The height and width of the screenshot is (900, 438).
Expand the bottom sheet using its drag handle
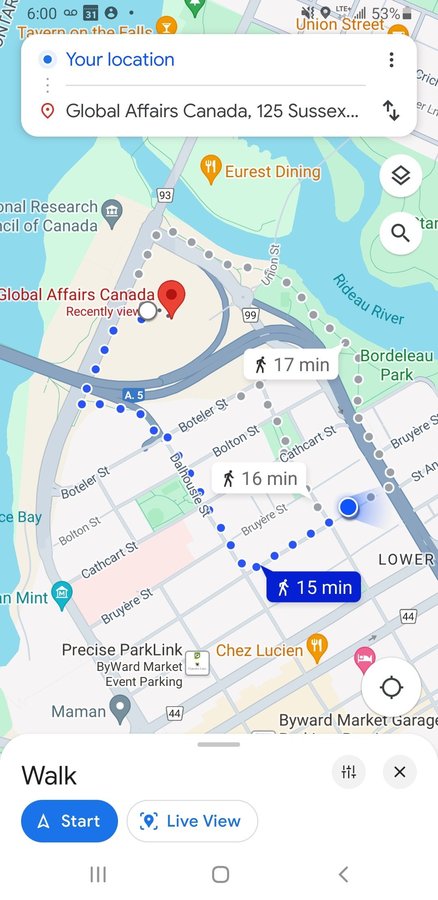coord(219,744)
